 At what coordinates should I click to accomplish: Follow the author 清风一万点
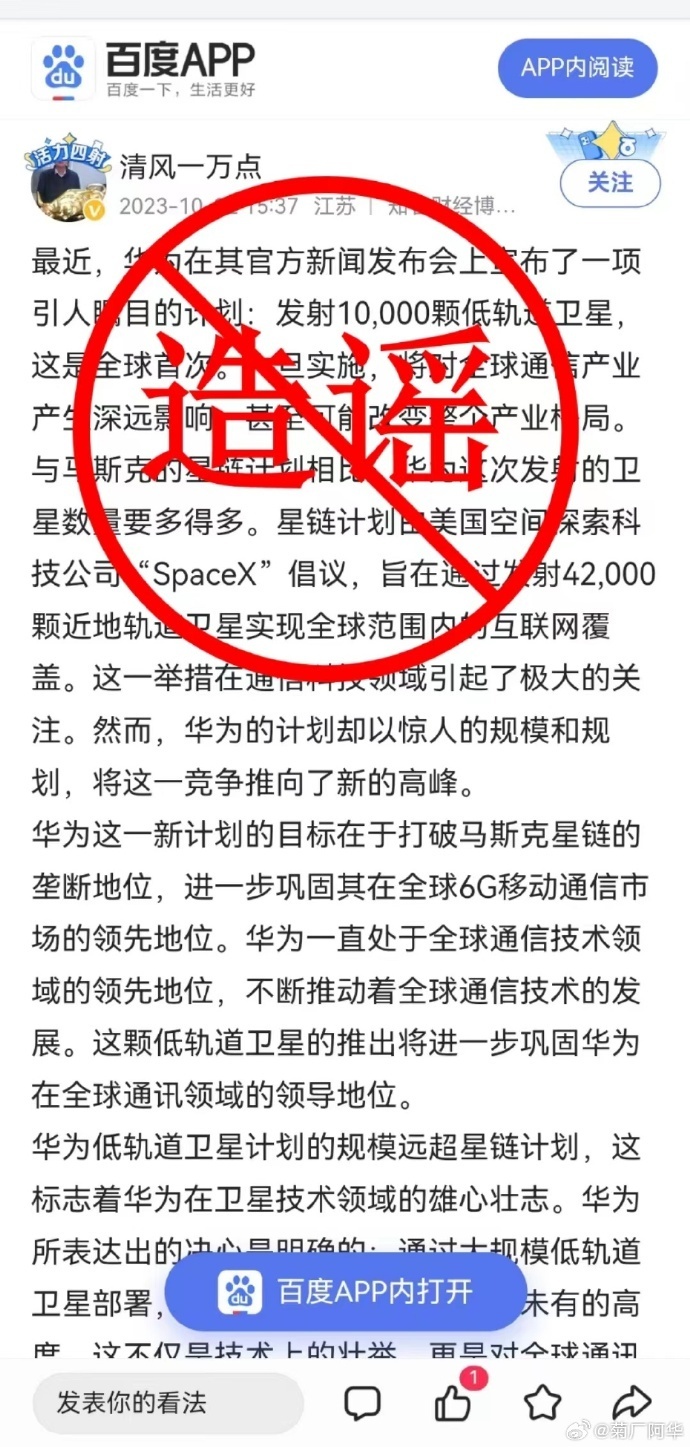pyautogui.click(x=609, y=183)
